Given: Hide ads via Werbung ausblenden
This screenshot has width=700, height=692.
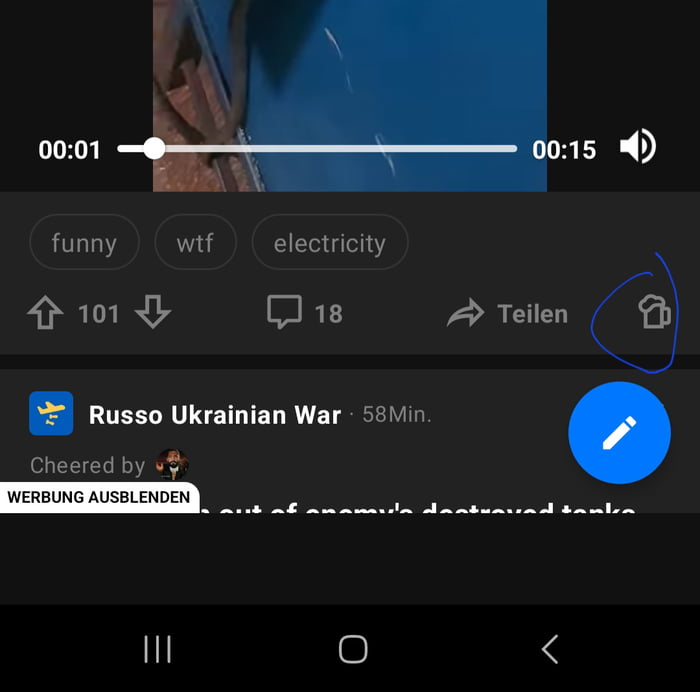Looking at the screenshot, I should pyautogui.click(x=98, y=497).
